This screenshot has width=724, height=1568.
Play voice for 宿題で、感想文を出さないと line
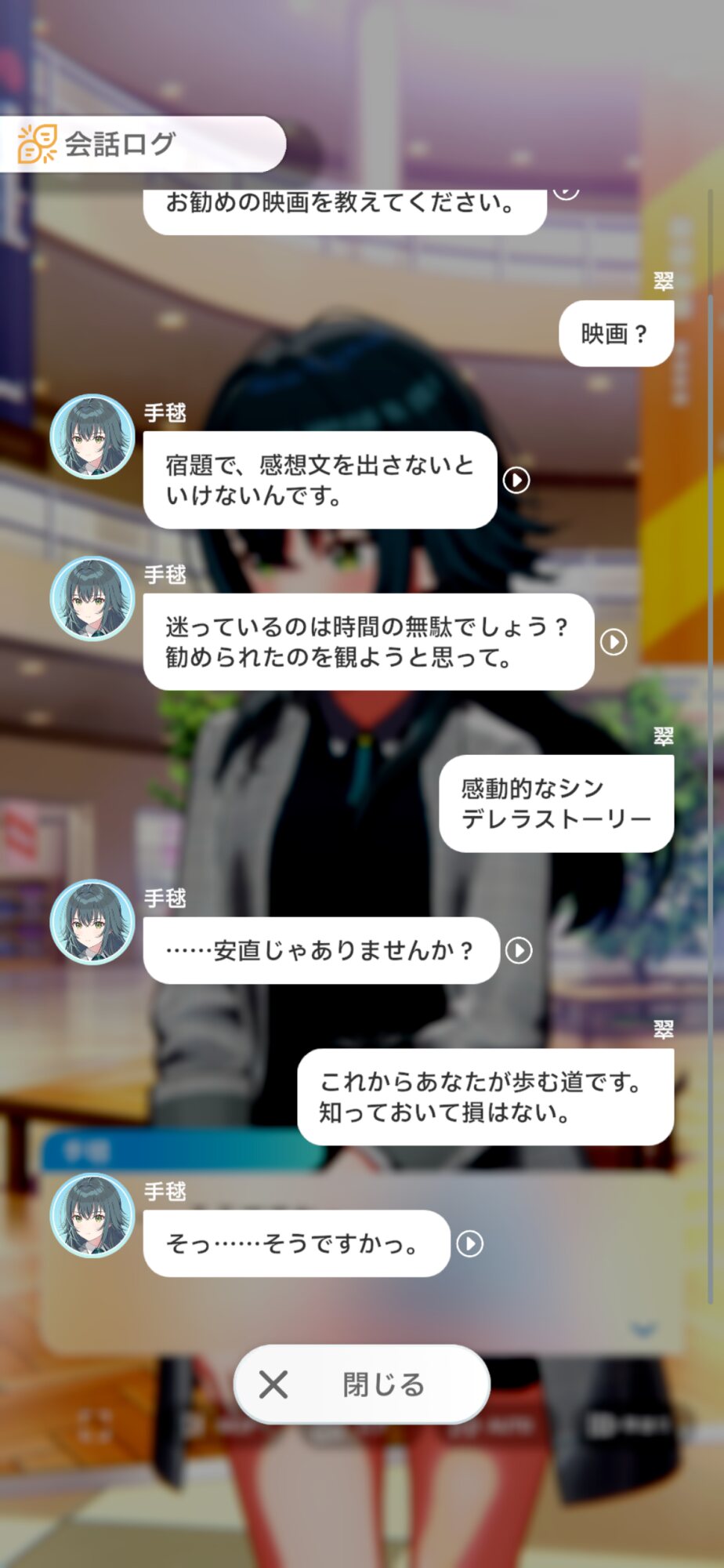pos(516,480)
